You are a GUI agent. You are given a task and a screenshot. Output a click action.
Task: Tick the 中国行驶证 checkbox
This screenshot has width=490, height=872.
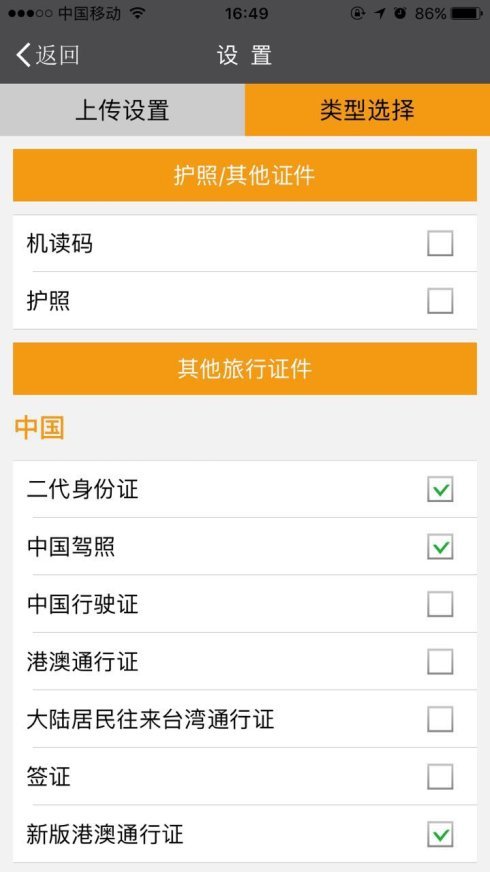(440, 605)
